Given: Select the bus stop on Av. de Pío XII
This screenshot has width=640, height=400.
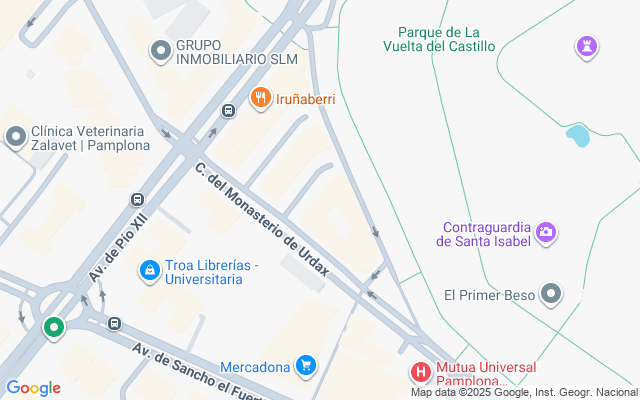Looking at the screenshot, I should coord(138,200).
